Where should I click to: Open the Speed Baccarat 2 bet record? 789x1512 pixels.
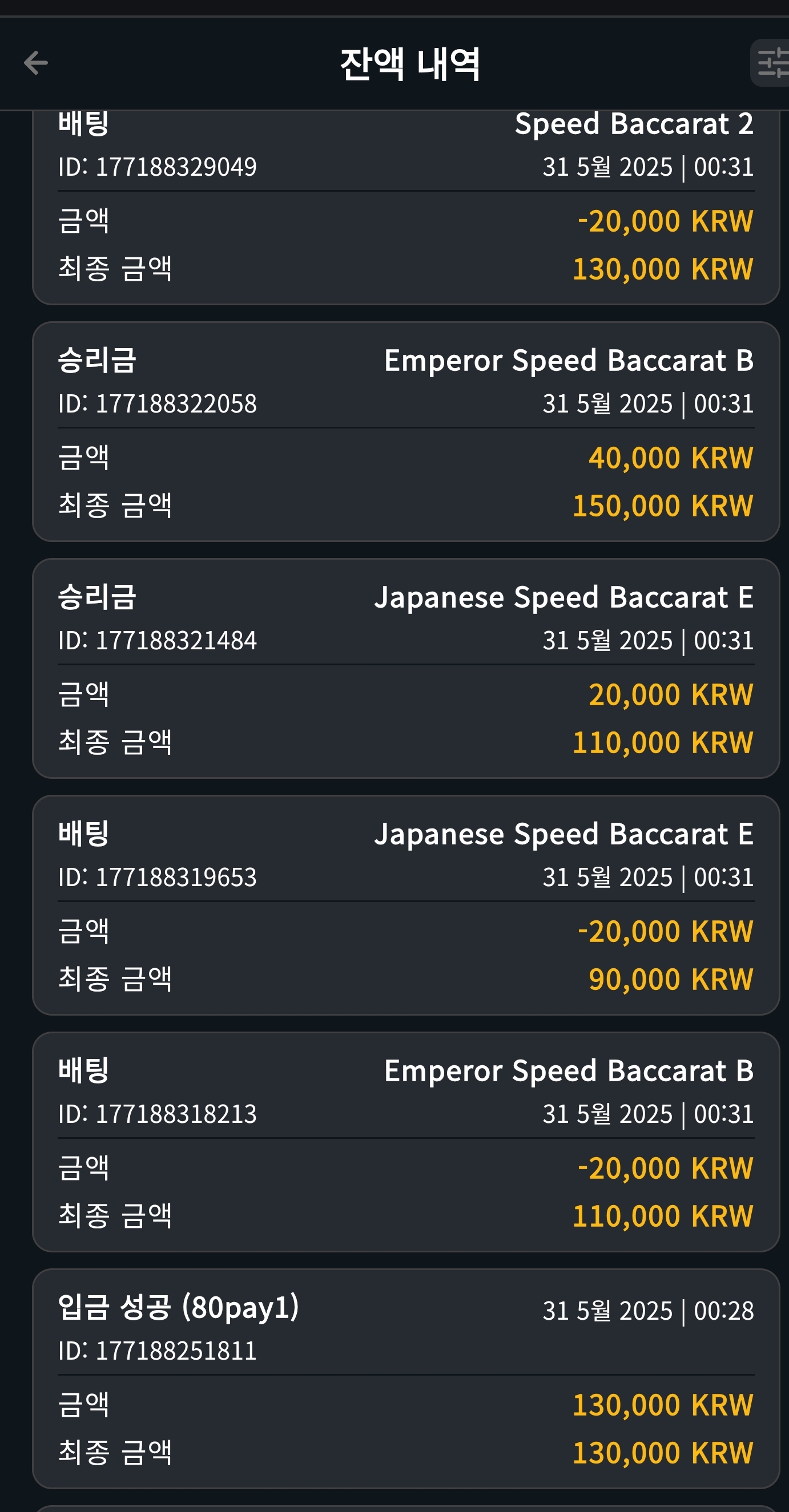406,207
